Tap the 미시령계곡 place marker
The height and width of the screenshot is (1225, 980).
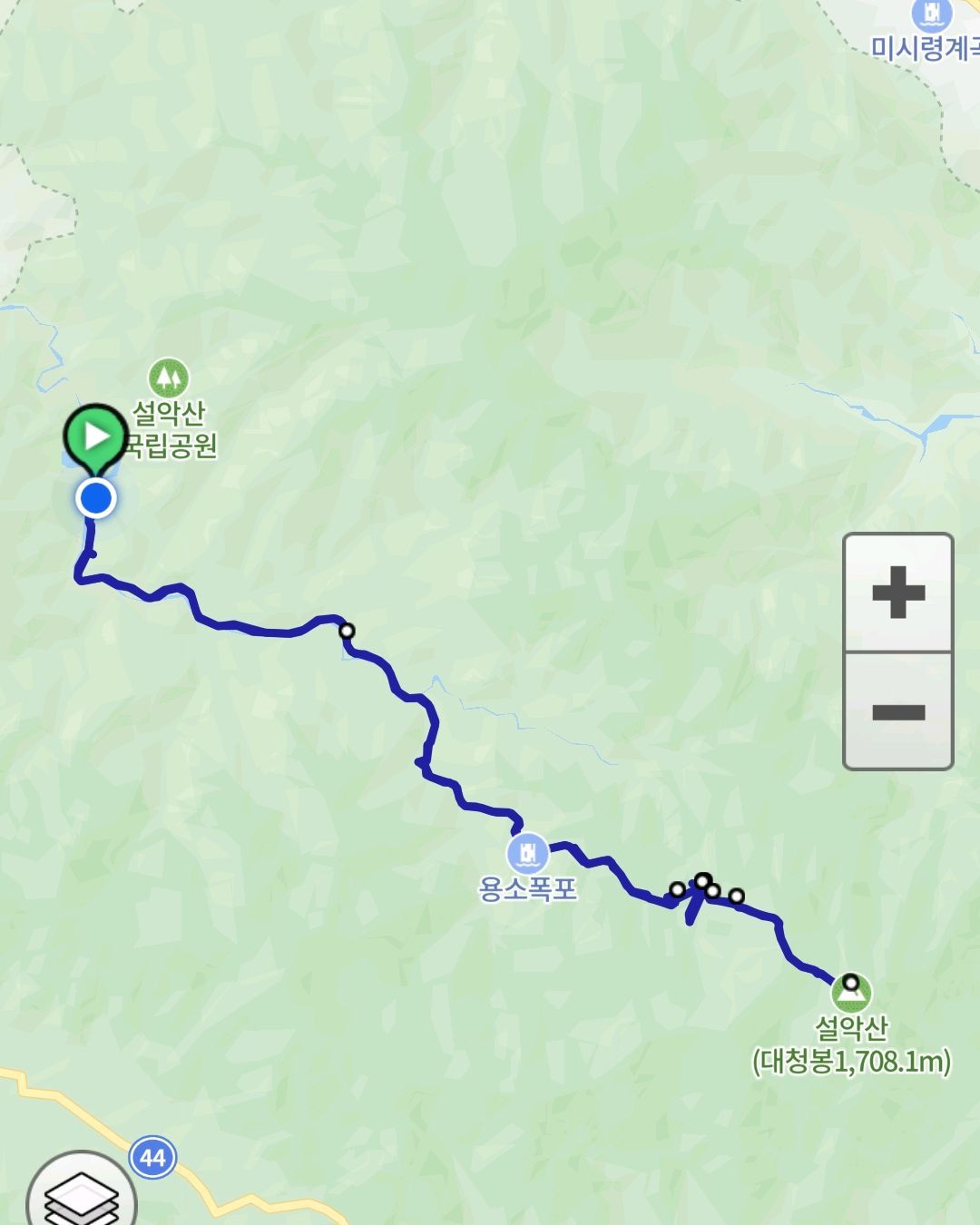[930, 15]
